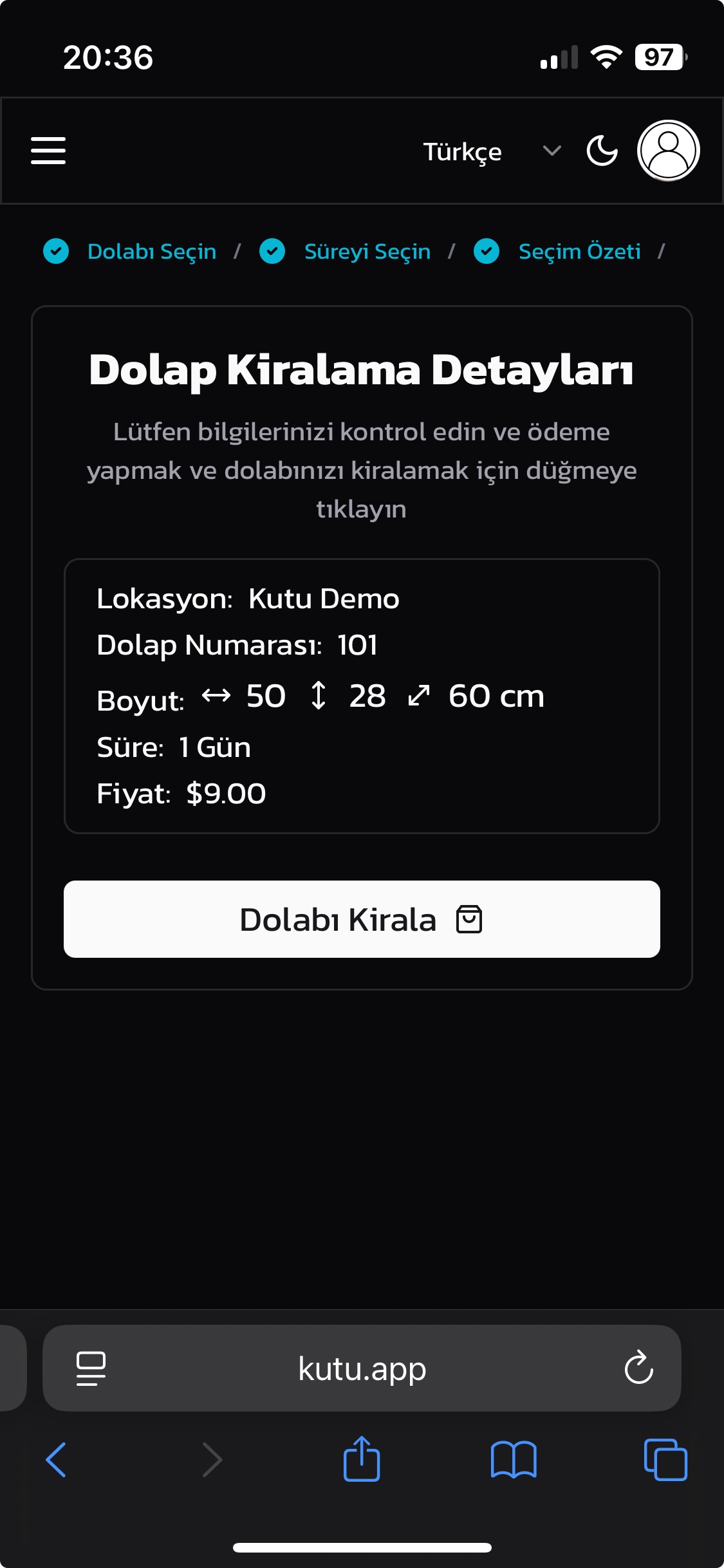Open the hamburger navigation menu
Screen dimensions: 724x1568
48,150
